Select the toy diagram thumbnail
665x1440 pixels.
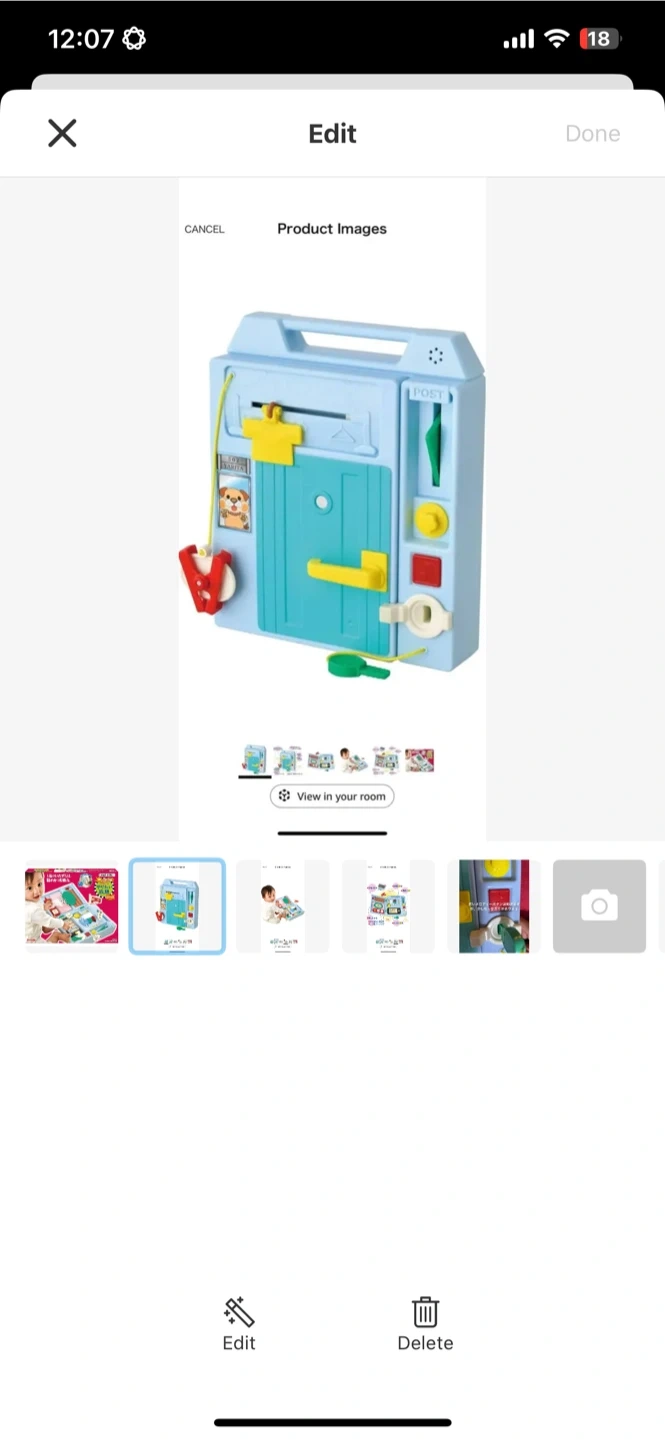pos(388,906)
